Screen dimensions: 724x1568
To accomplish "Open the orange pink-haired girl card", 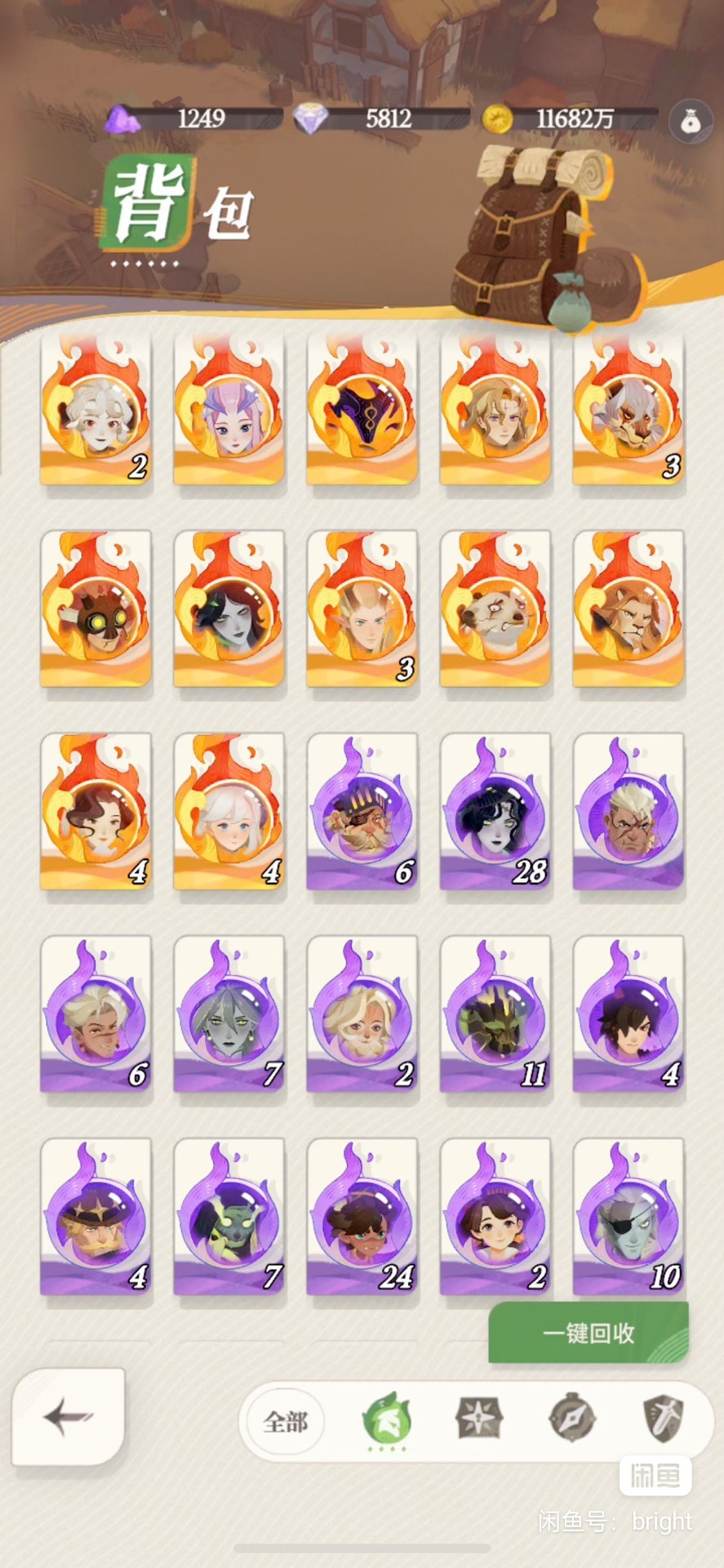I will point(229,407).
